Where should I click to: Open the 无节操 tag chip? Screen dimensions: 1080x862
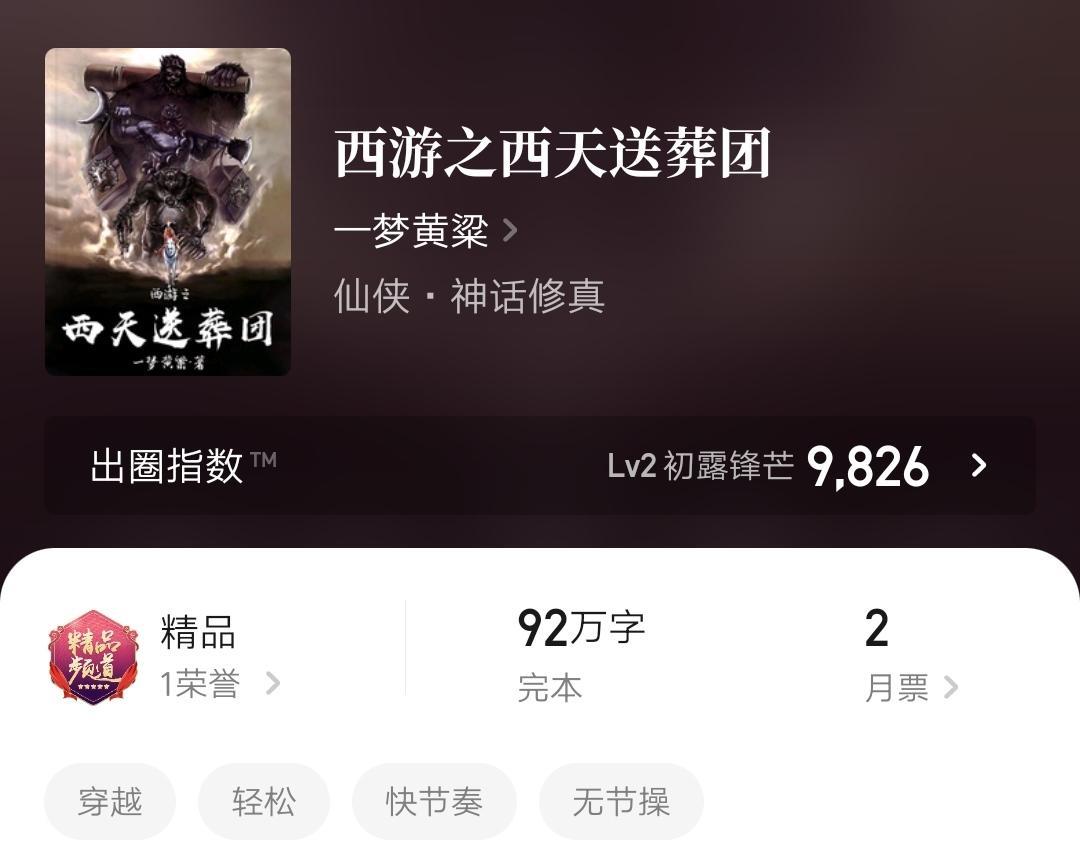point(621,802)
